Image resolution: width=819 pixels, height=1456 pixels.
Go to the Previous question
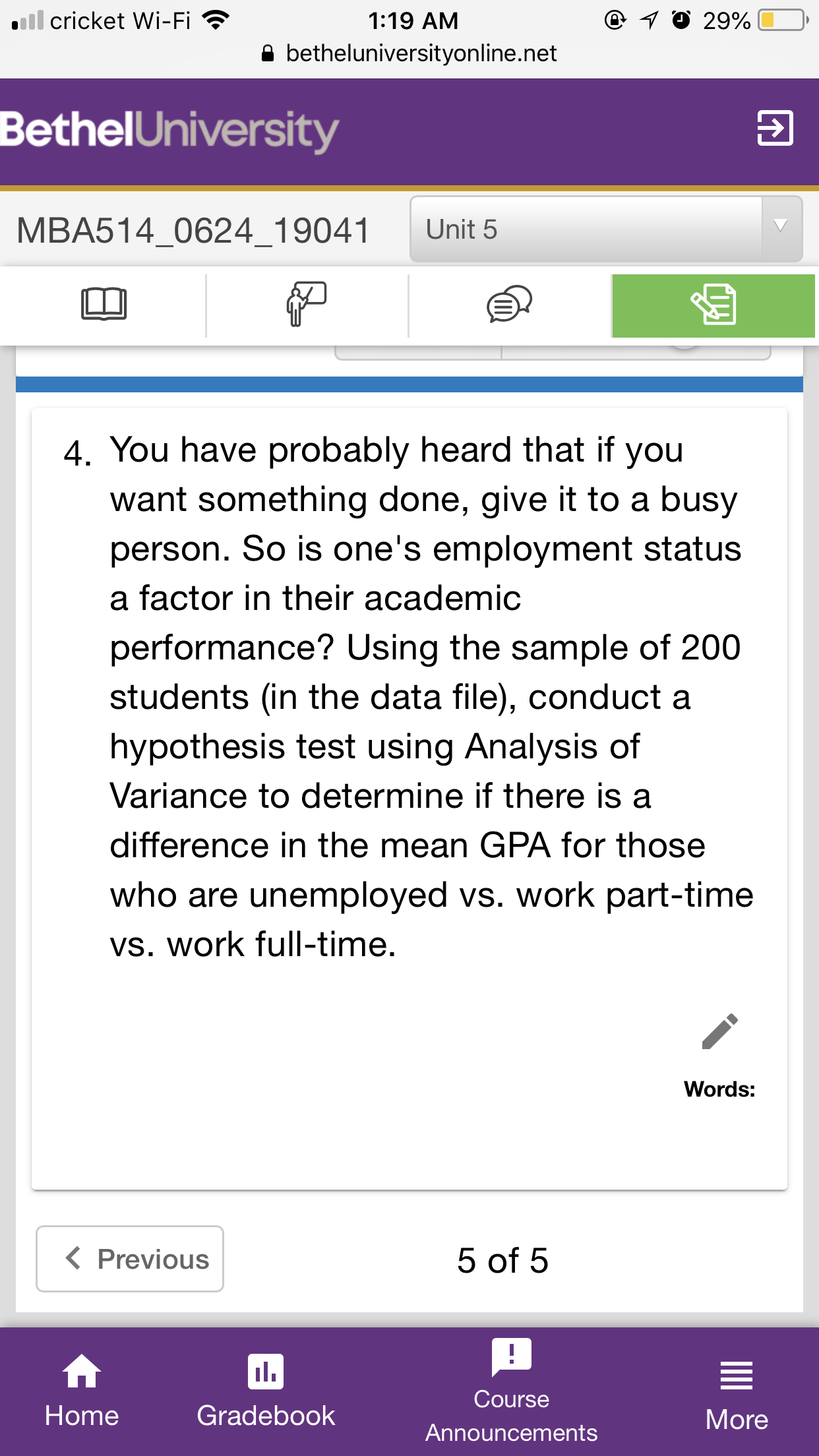[130, 1259]
